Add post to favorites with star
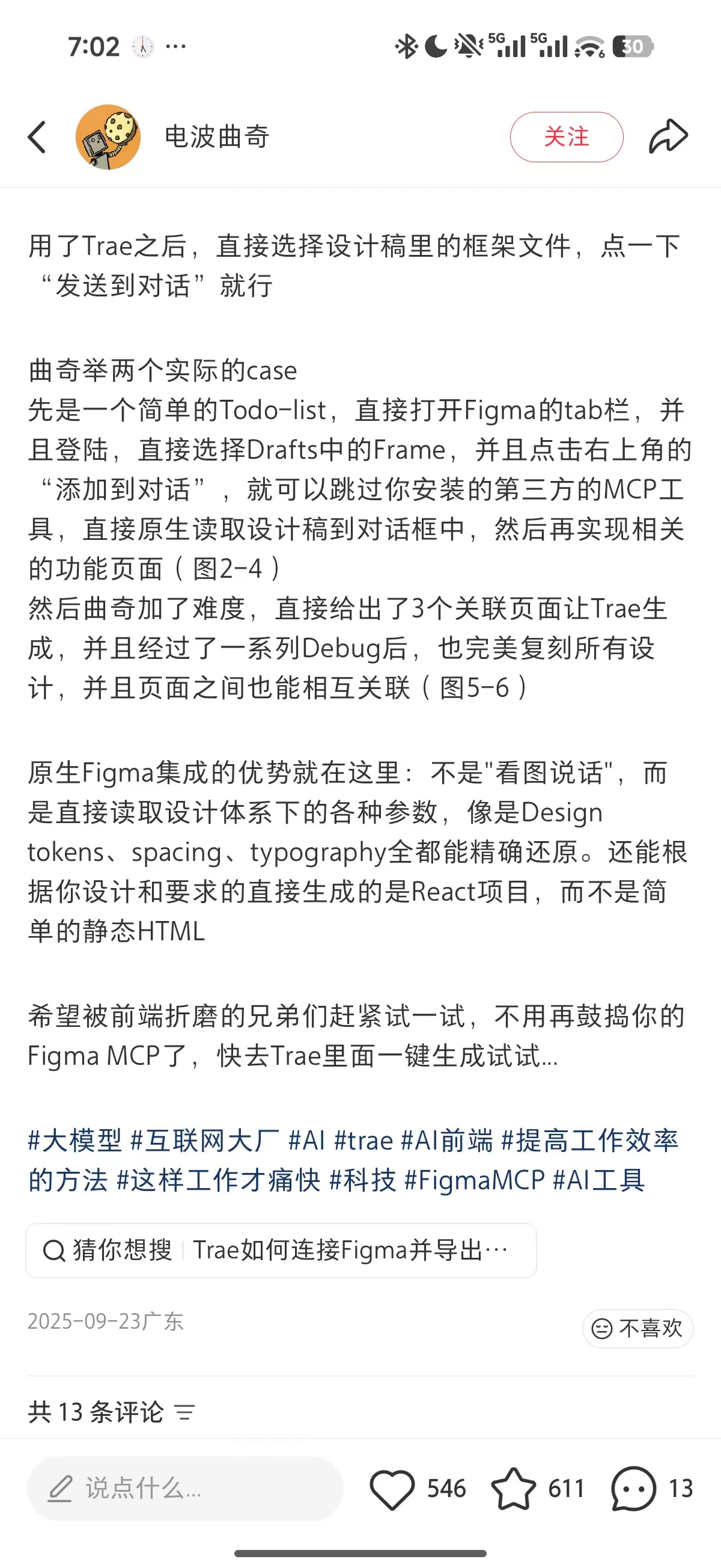This screenshot has width=721, height=1568. [x=514, y=1488]
